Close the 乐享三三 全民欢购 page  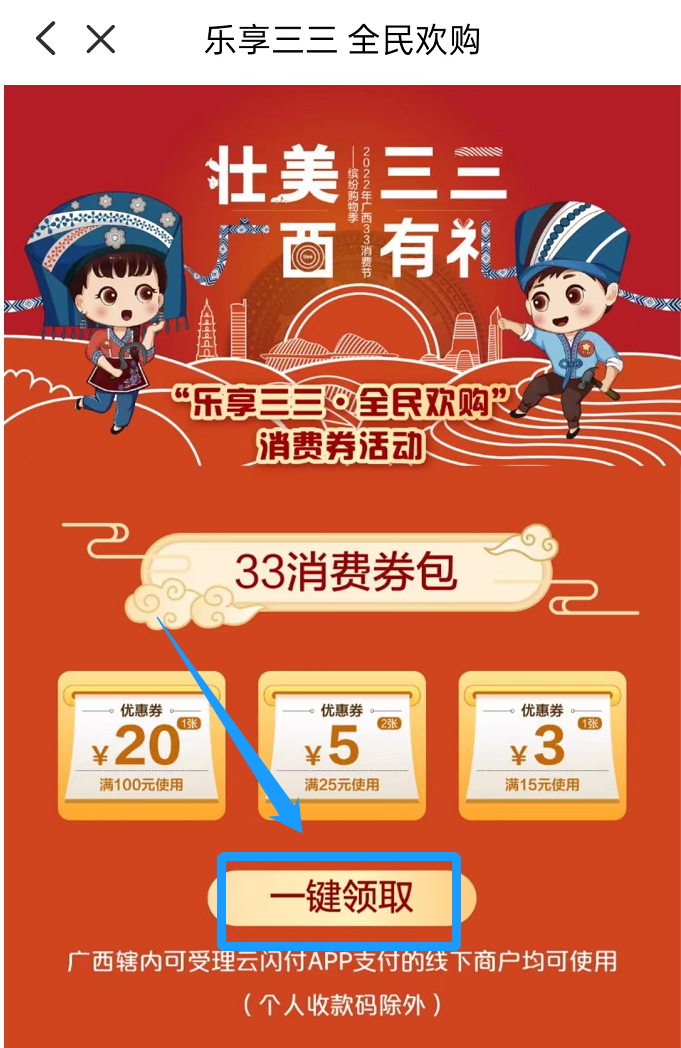click(x=100, y=38)
